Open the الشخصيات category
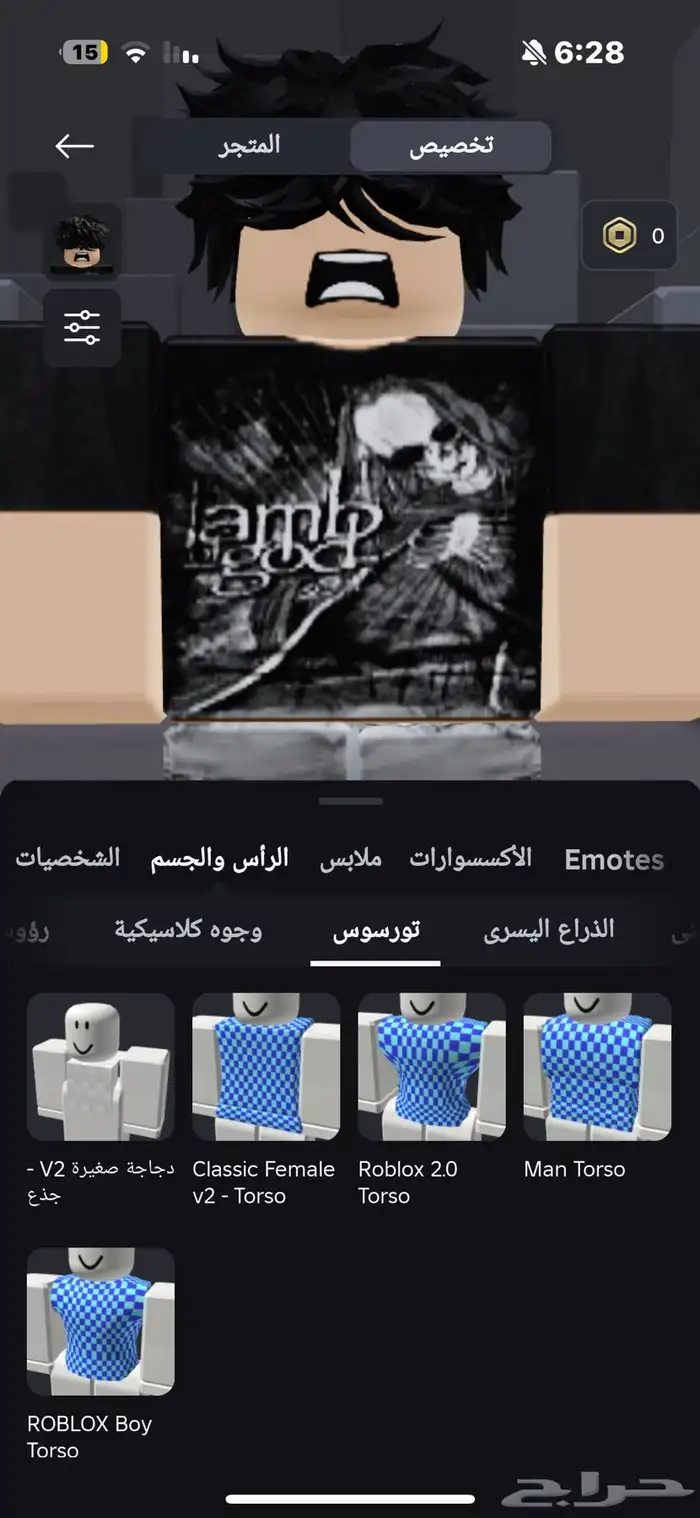The width and height of the screenshot is (700, 1518). tap(68, 859)
